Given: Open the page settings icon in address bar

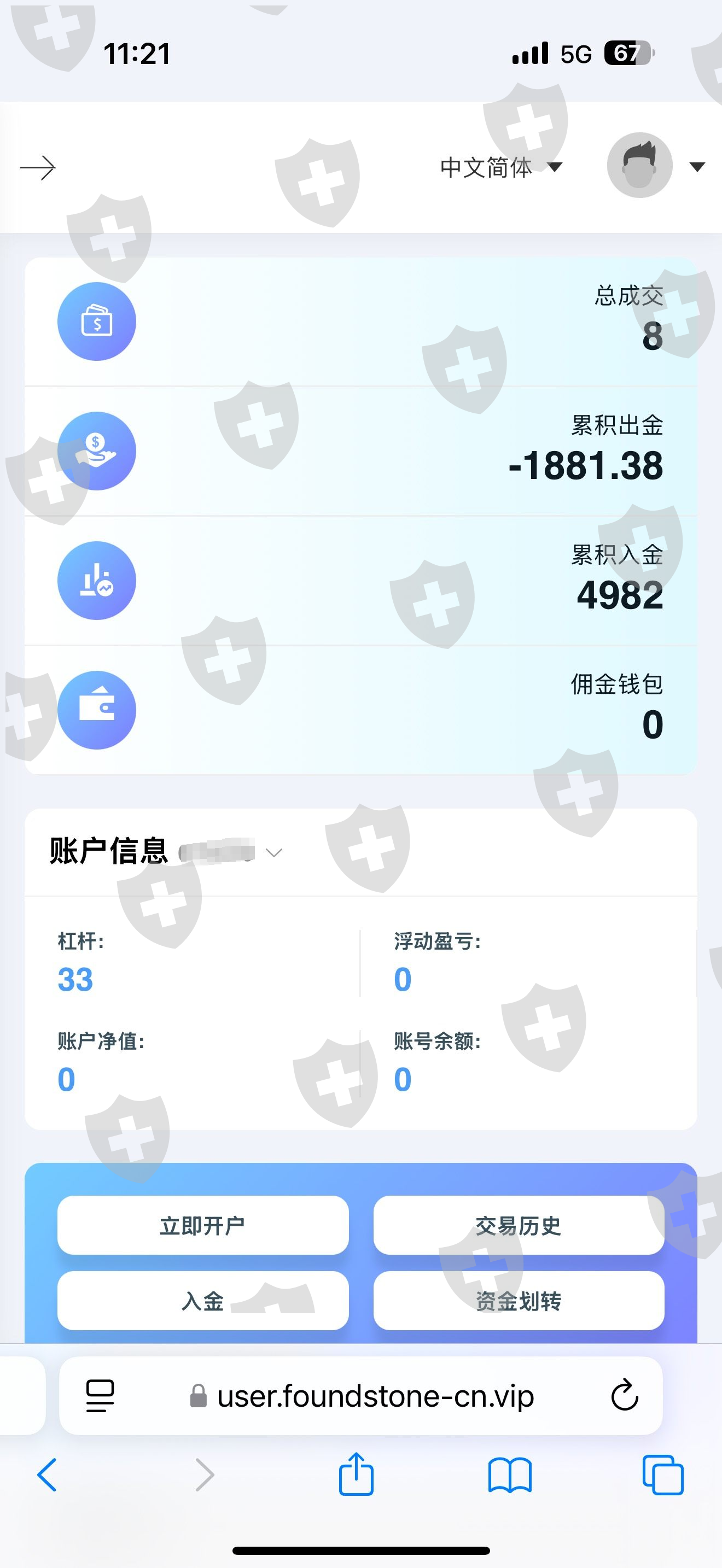Looking at the screenshot, I should (101, 1396).
